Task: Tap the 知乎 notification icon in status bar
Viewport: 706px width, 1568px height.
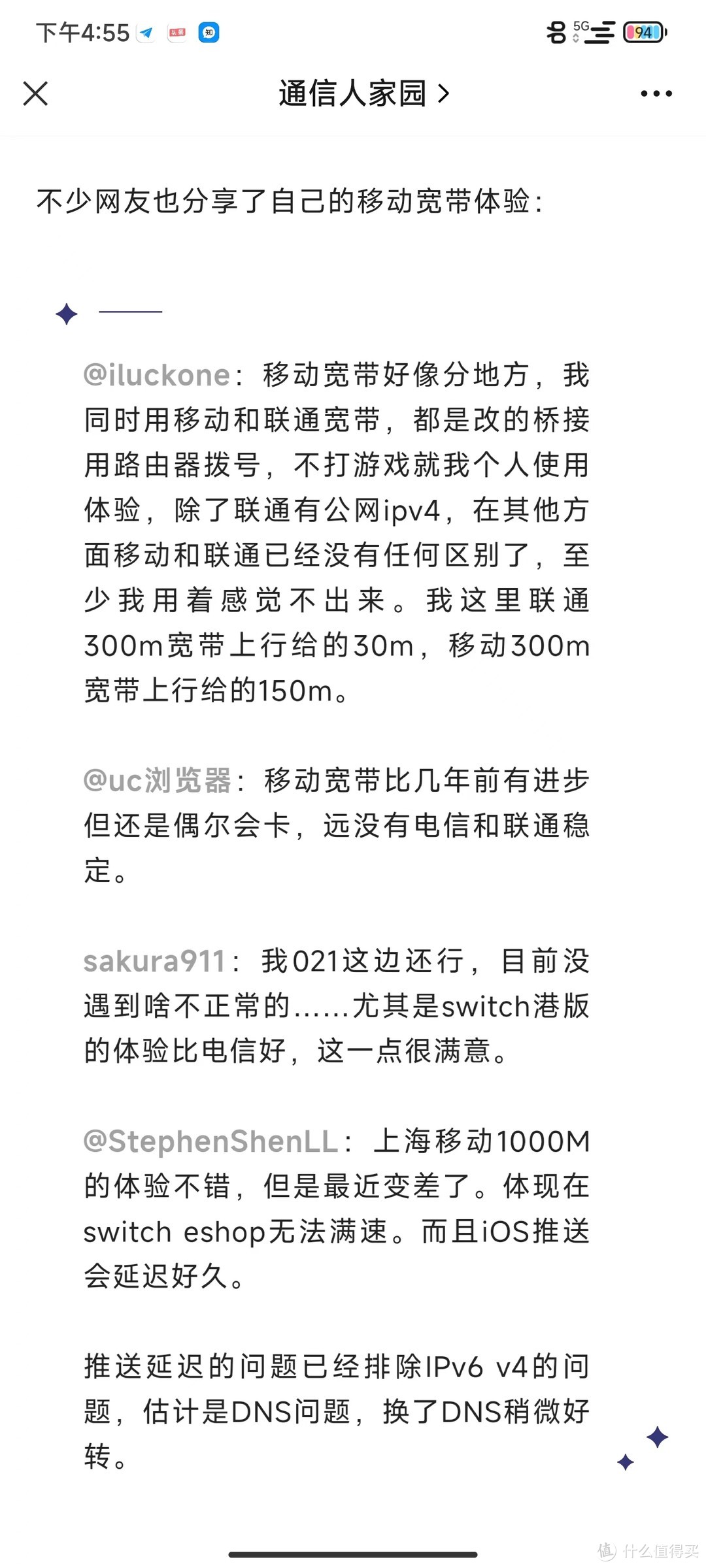Action: (x=209, y=33)
